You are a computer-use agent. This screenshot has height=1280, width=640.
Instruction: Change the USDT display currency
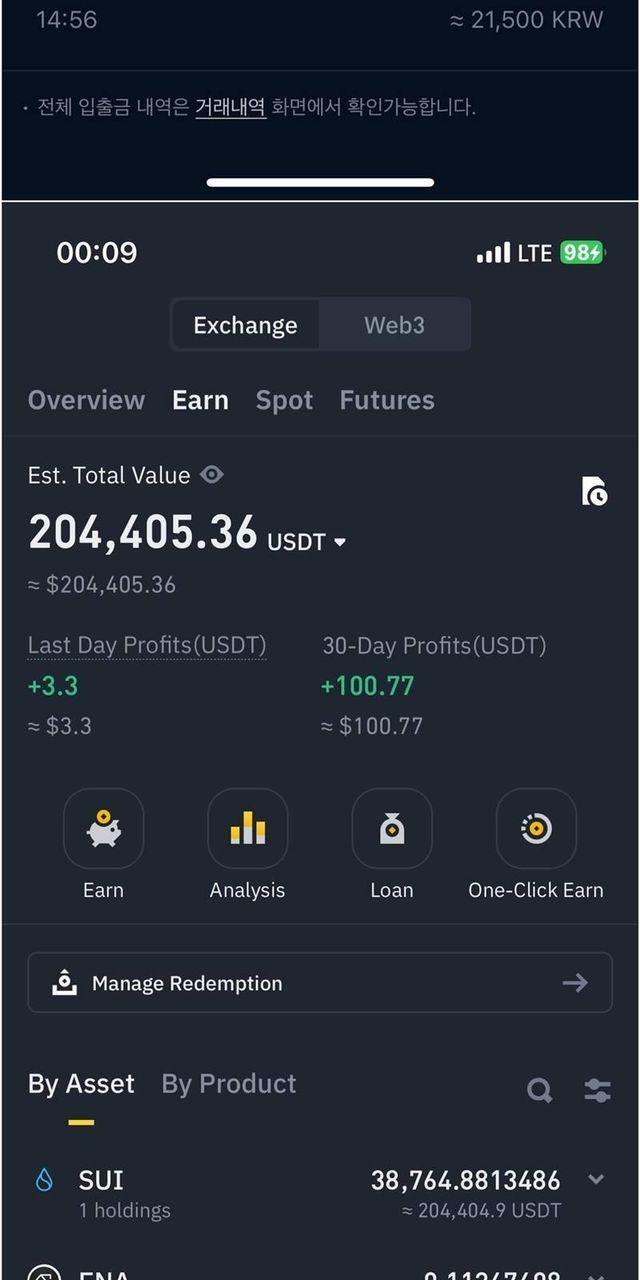340,542
